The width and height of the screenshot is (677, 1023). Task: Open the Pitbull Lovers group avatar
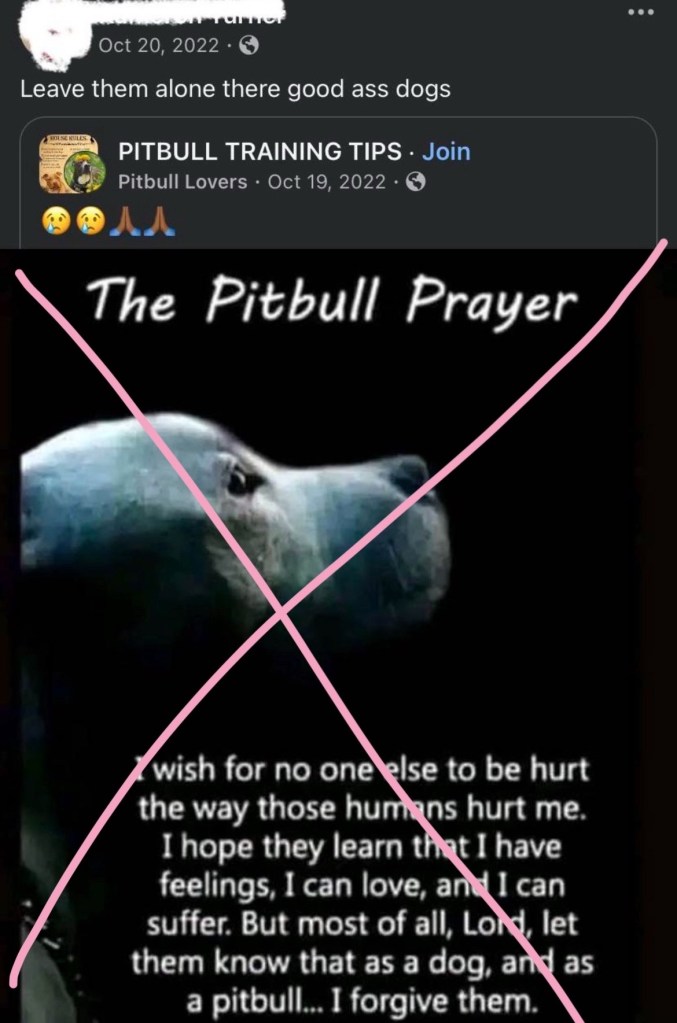(72, 166)
